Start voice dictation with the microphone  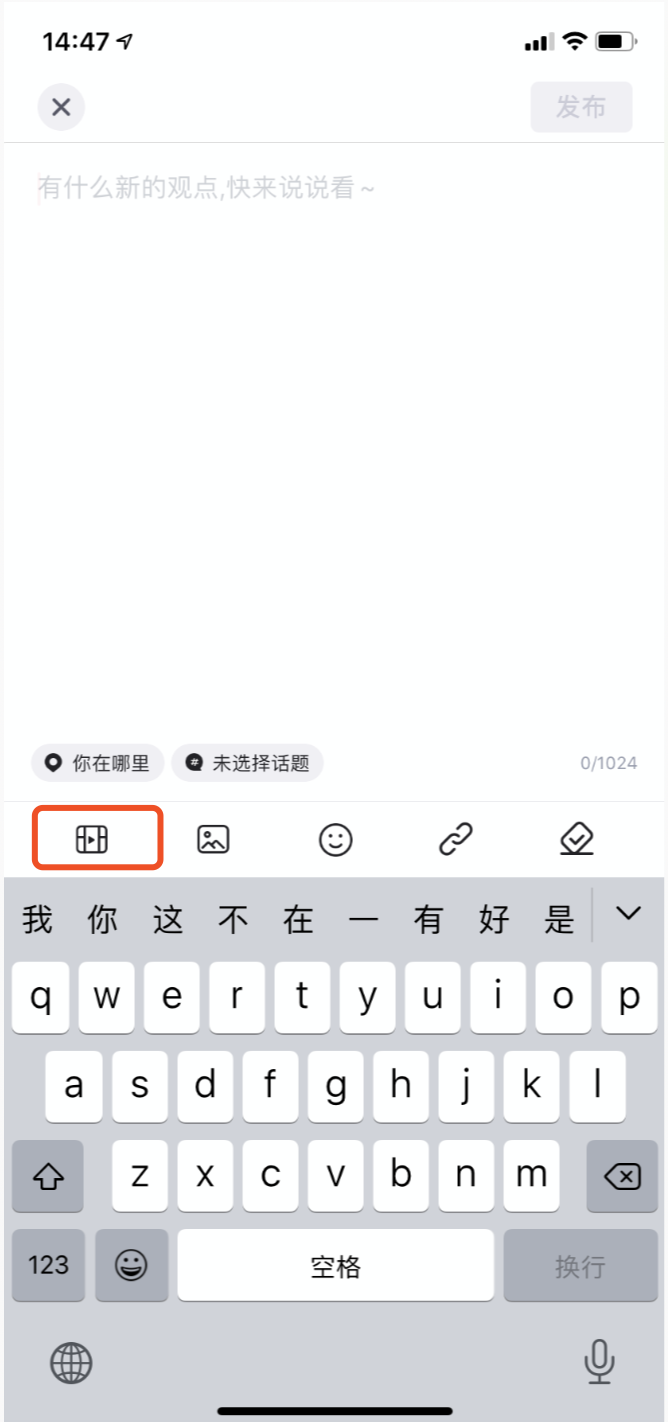598,1361
